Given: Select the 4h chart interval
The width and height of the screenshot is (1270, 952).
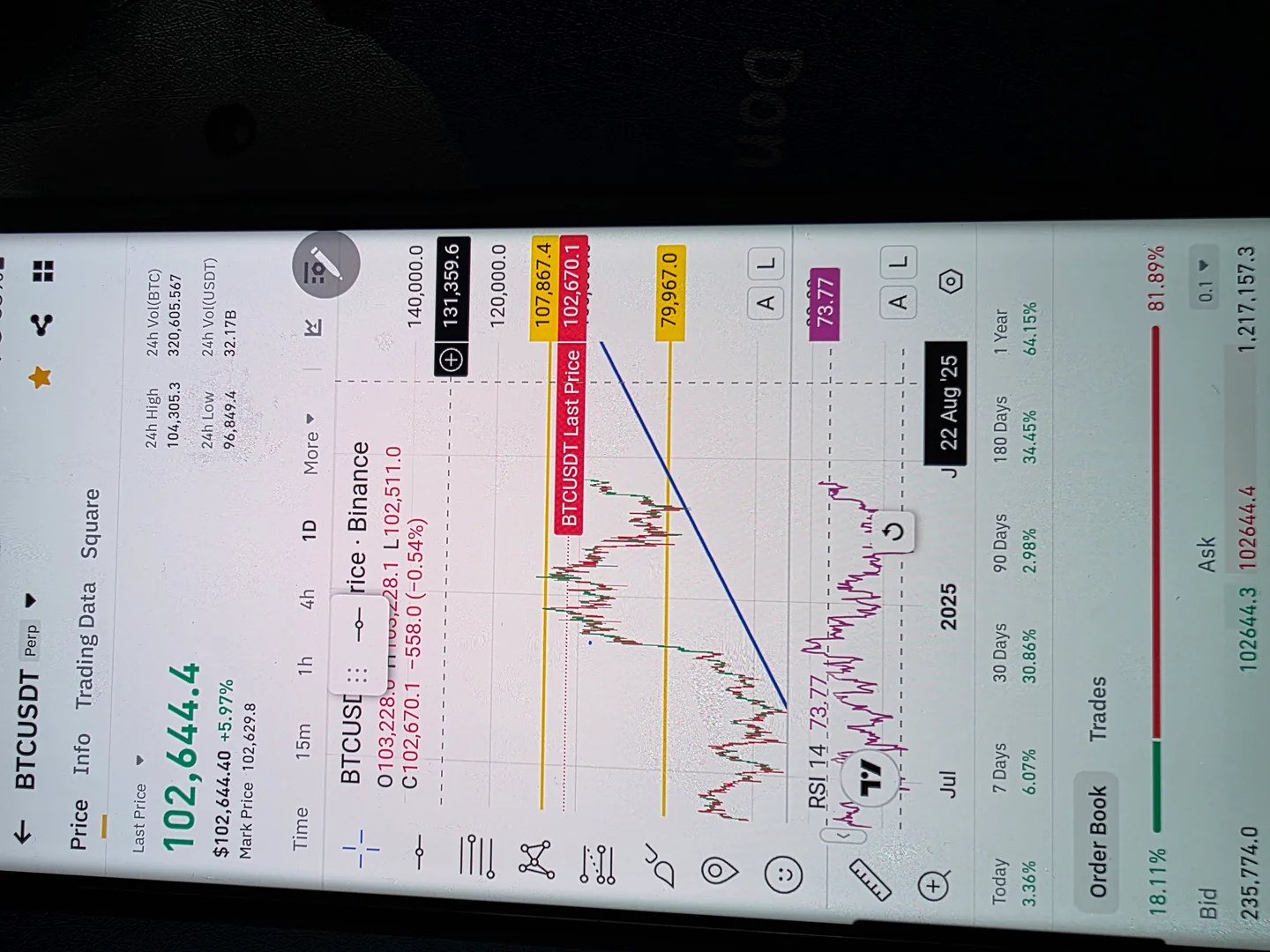Looking at the screenshot, I should click(x=306, y=599).
